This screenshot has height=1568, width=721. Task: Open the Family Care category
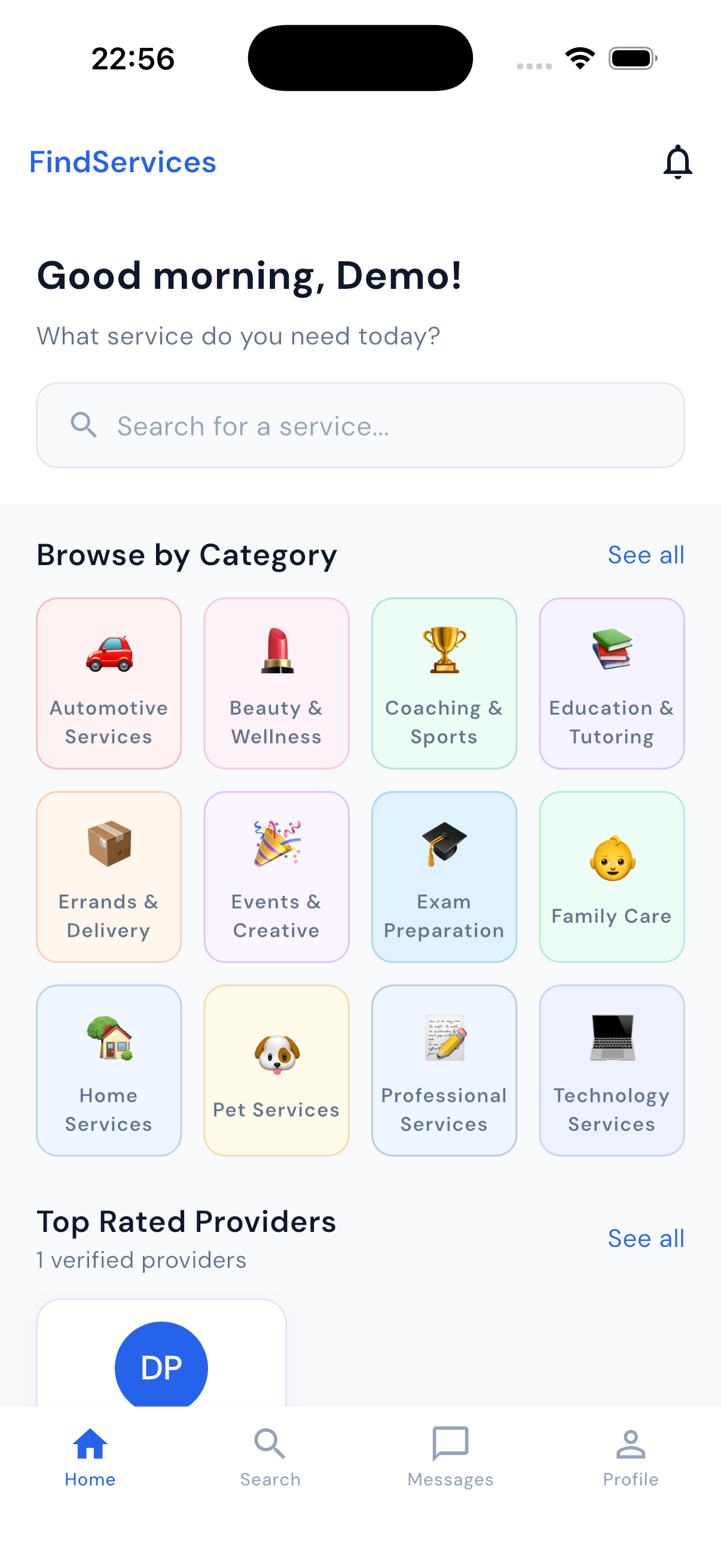coord(612,877)
